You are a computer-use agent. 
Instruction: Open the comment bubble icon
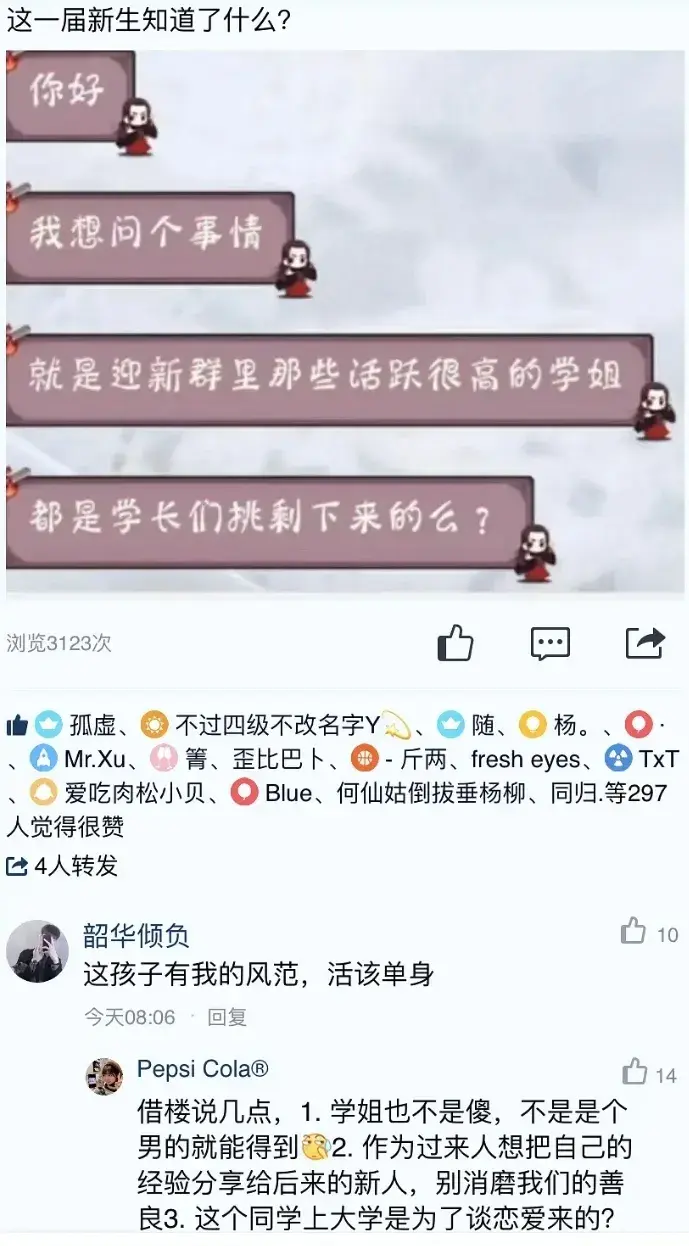tap(550, 643)
